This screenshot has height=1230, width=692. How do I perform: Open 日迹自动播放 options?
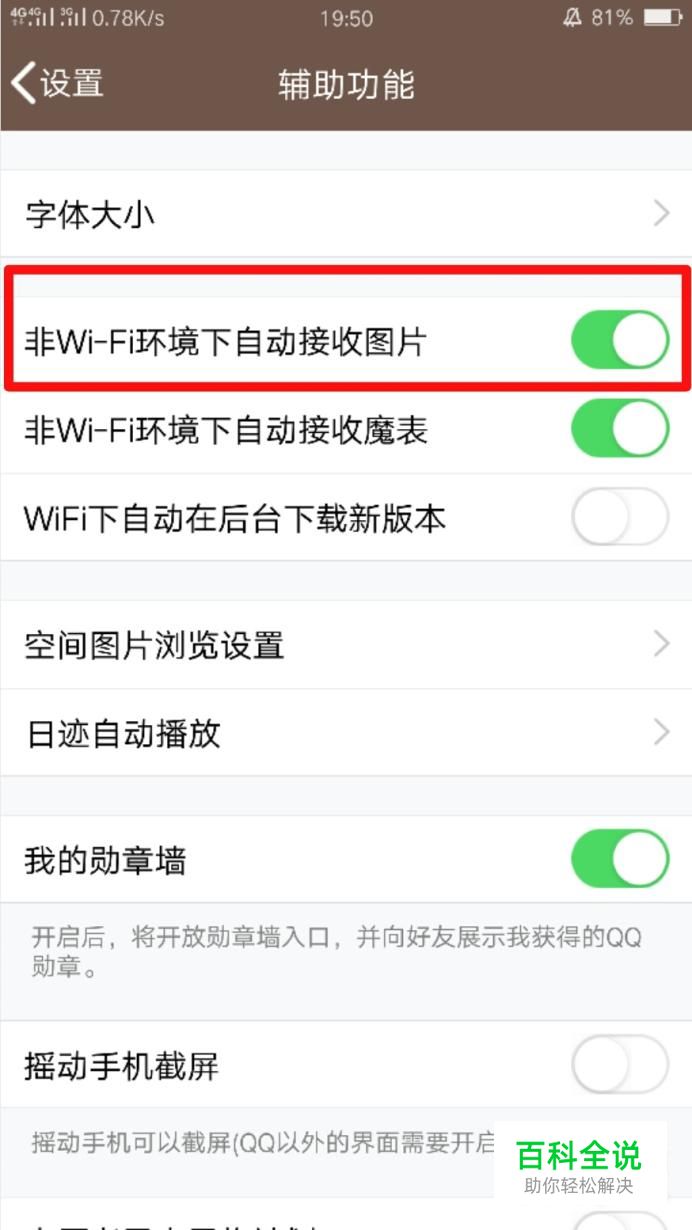tap(346, 733)
